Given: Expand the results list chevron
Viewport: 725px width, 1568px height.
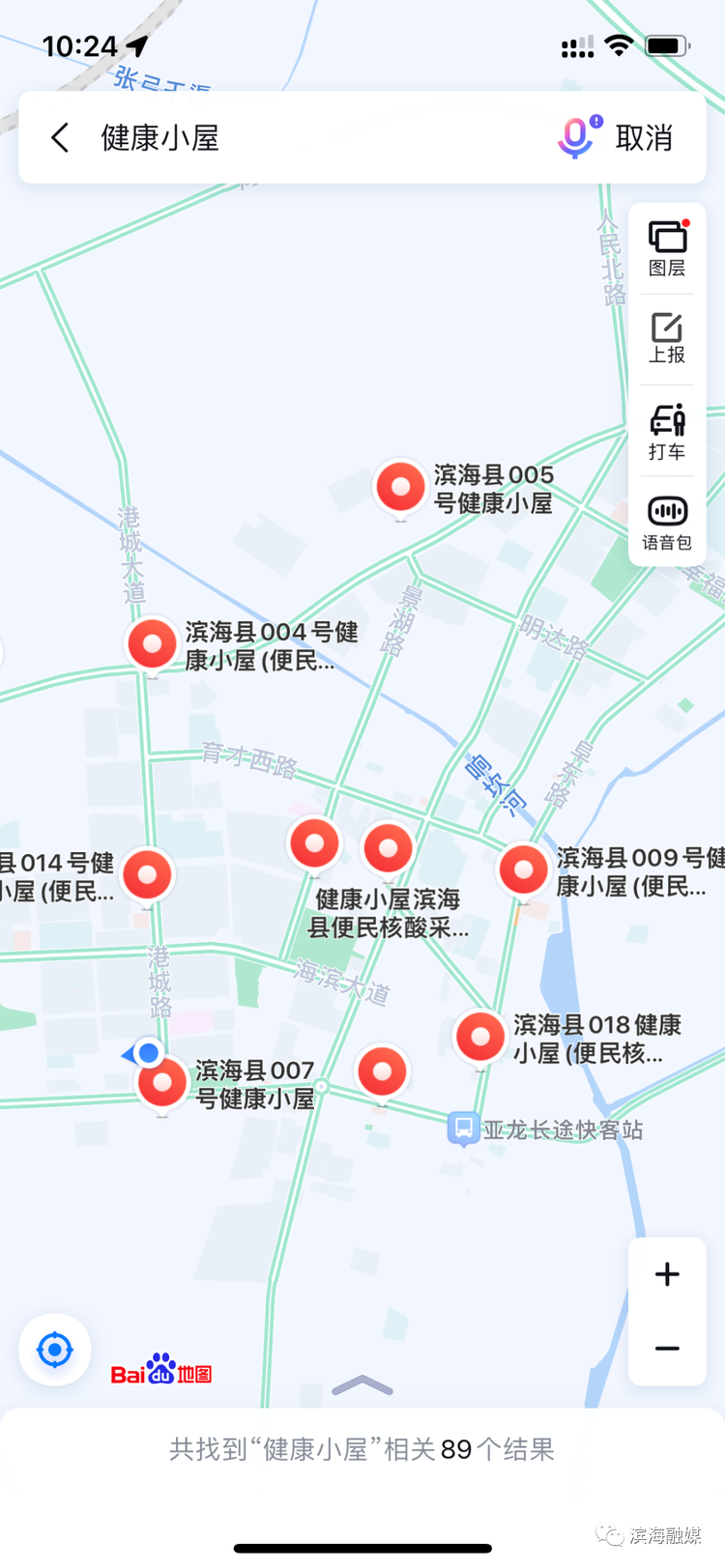Looking at the screenshot, I should [362, 1386].
